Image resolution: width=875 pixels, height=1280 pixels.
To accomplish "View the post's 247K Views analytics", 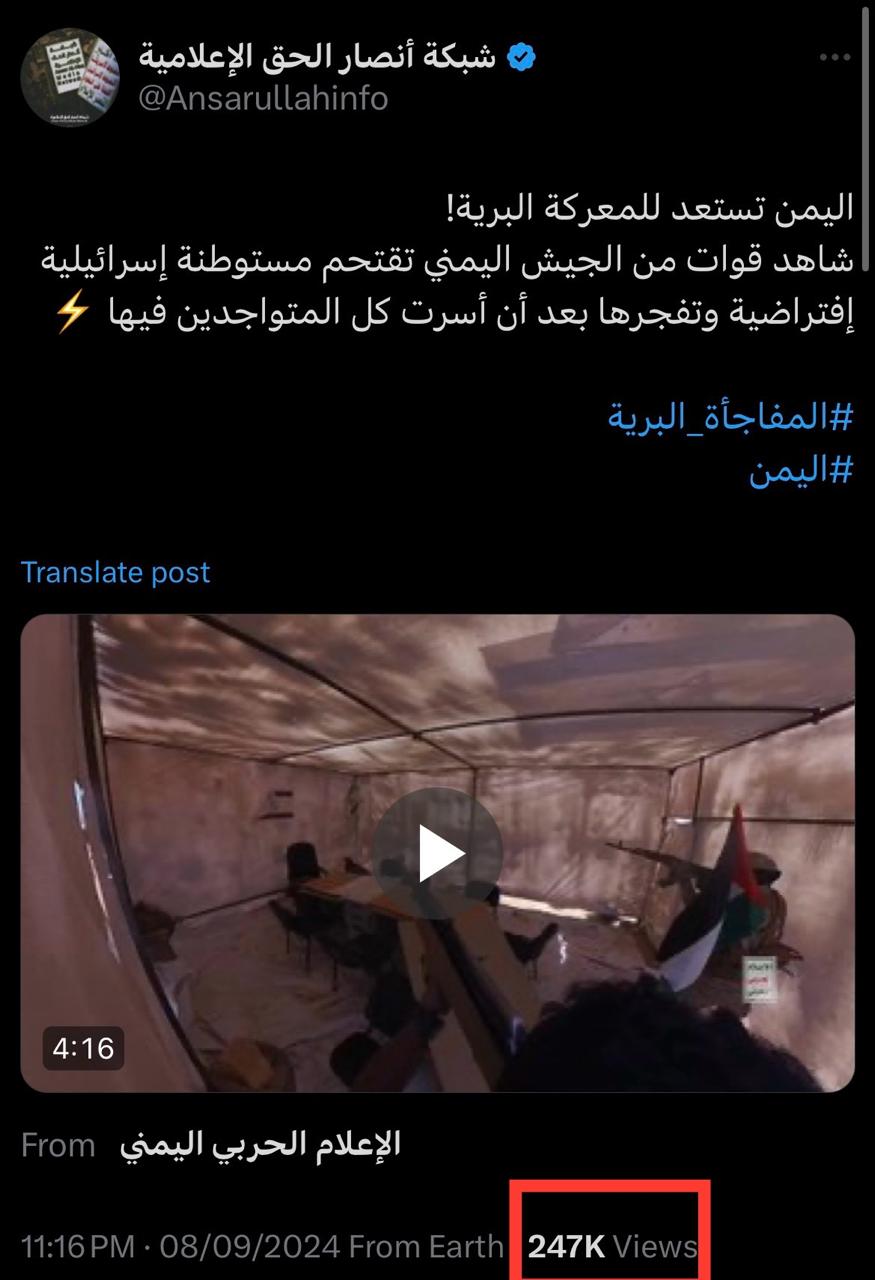I will click(x=612, y=1246).
